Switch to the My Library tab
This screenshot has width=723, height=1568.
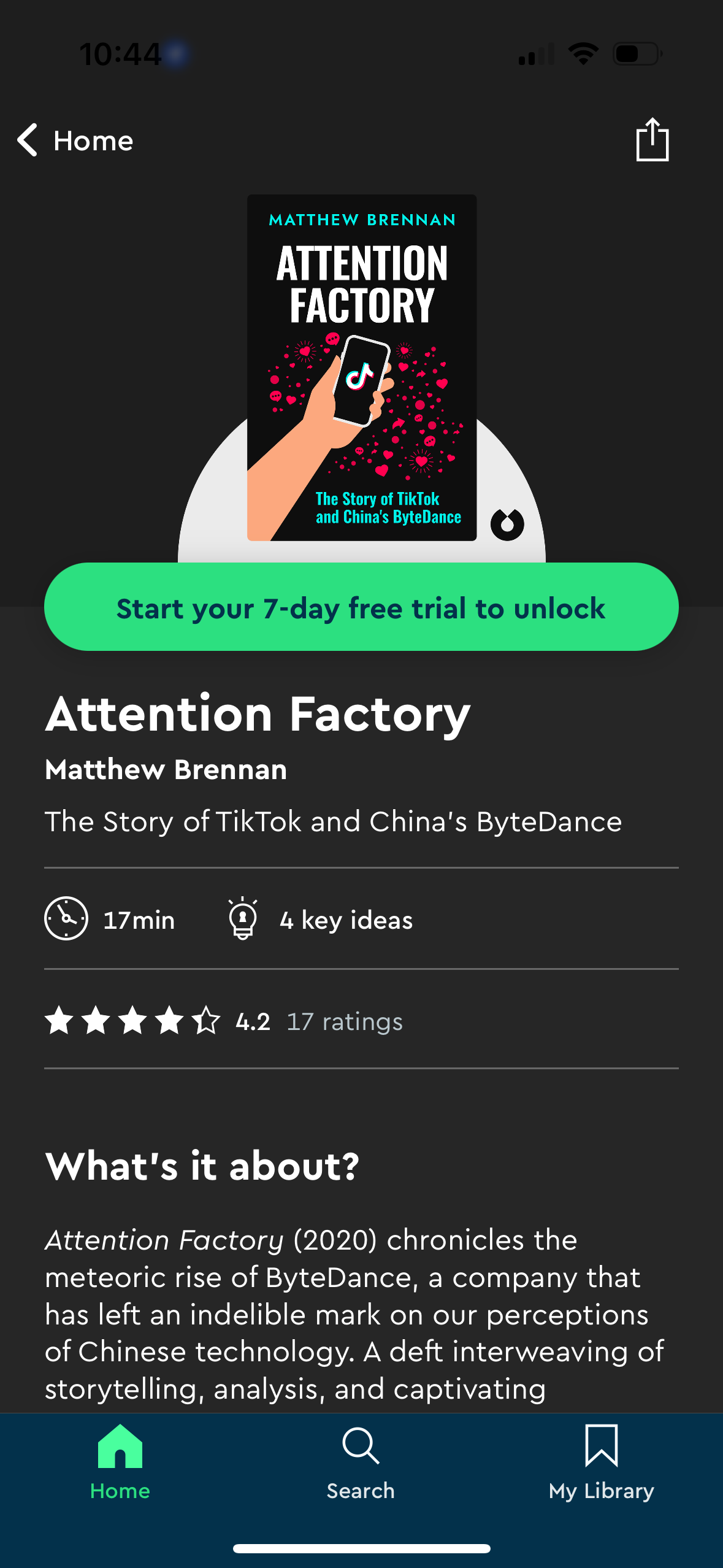pos(602,1491)
